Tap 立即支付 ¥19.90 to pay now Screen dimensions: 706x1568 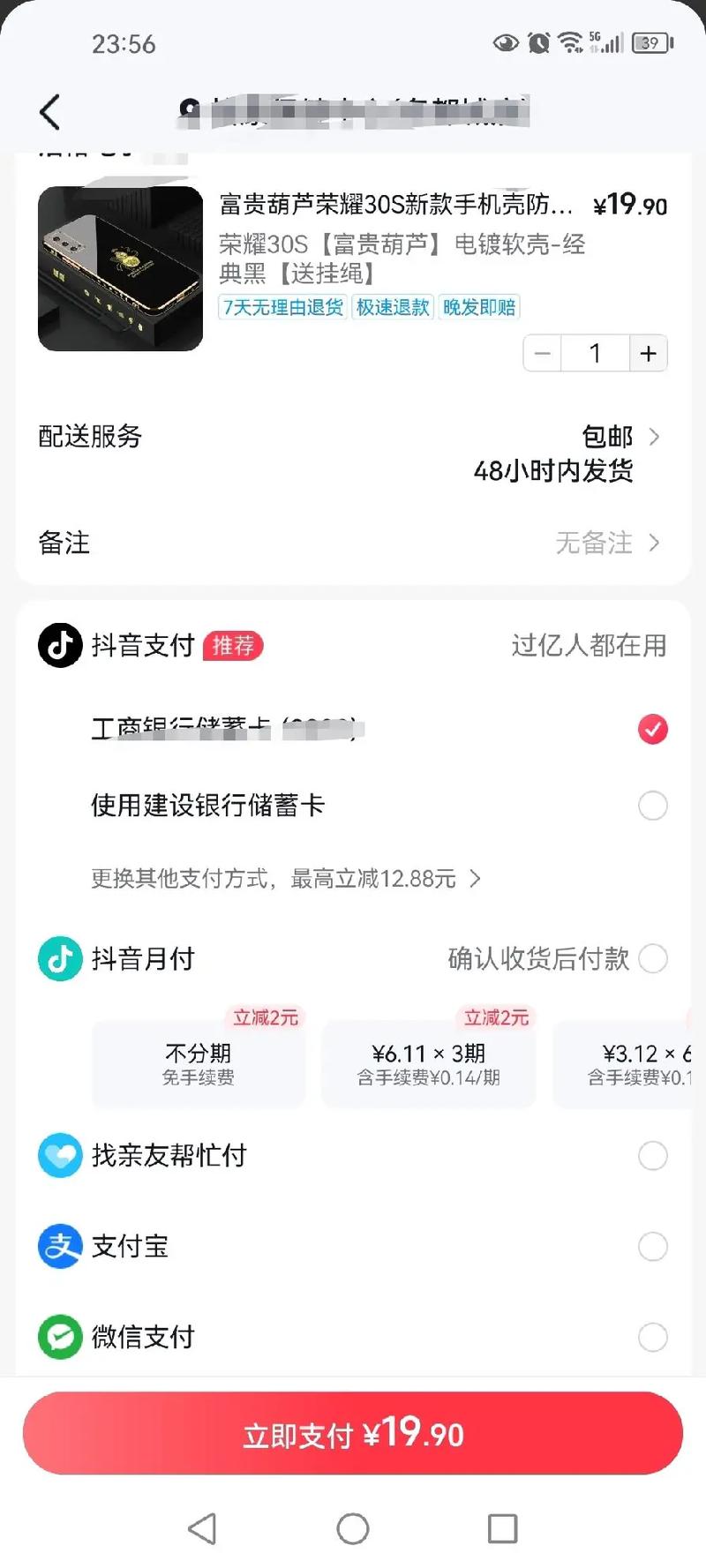click(353, 1434)
